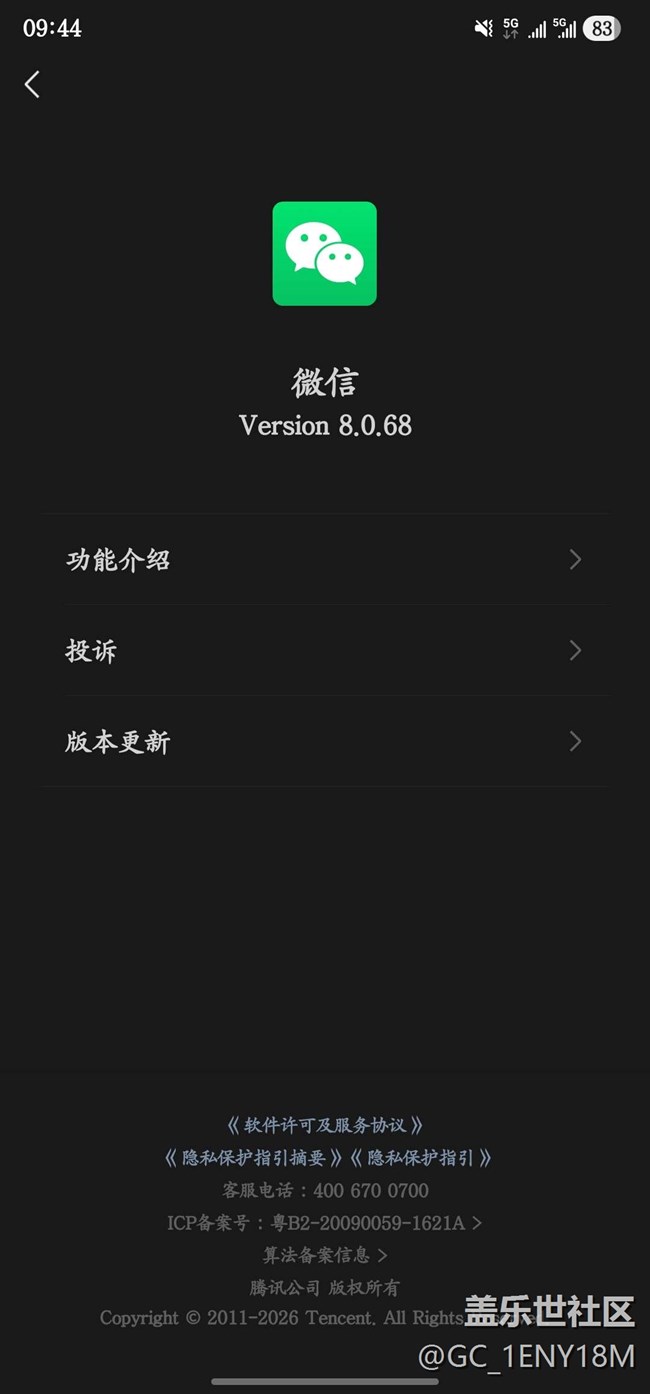Open the 投诉 row
650x1394 pixels.
tap(325, 651)
